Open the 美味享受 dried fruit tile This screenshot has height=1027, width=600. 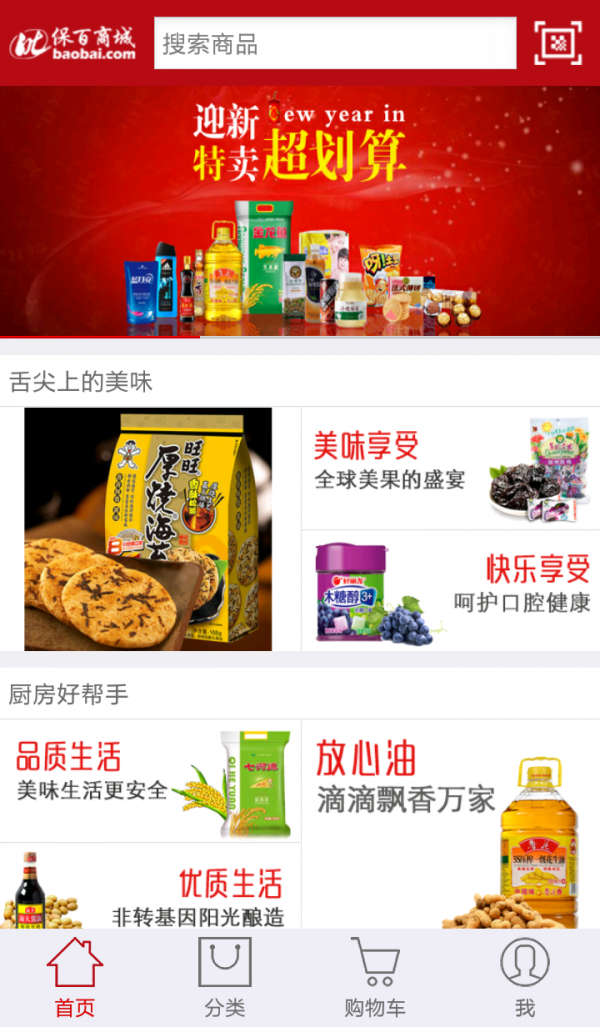[x=450, y=468]
